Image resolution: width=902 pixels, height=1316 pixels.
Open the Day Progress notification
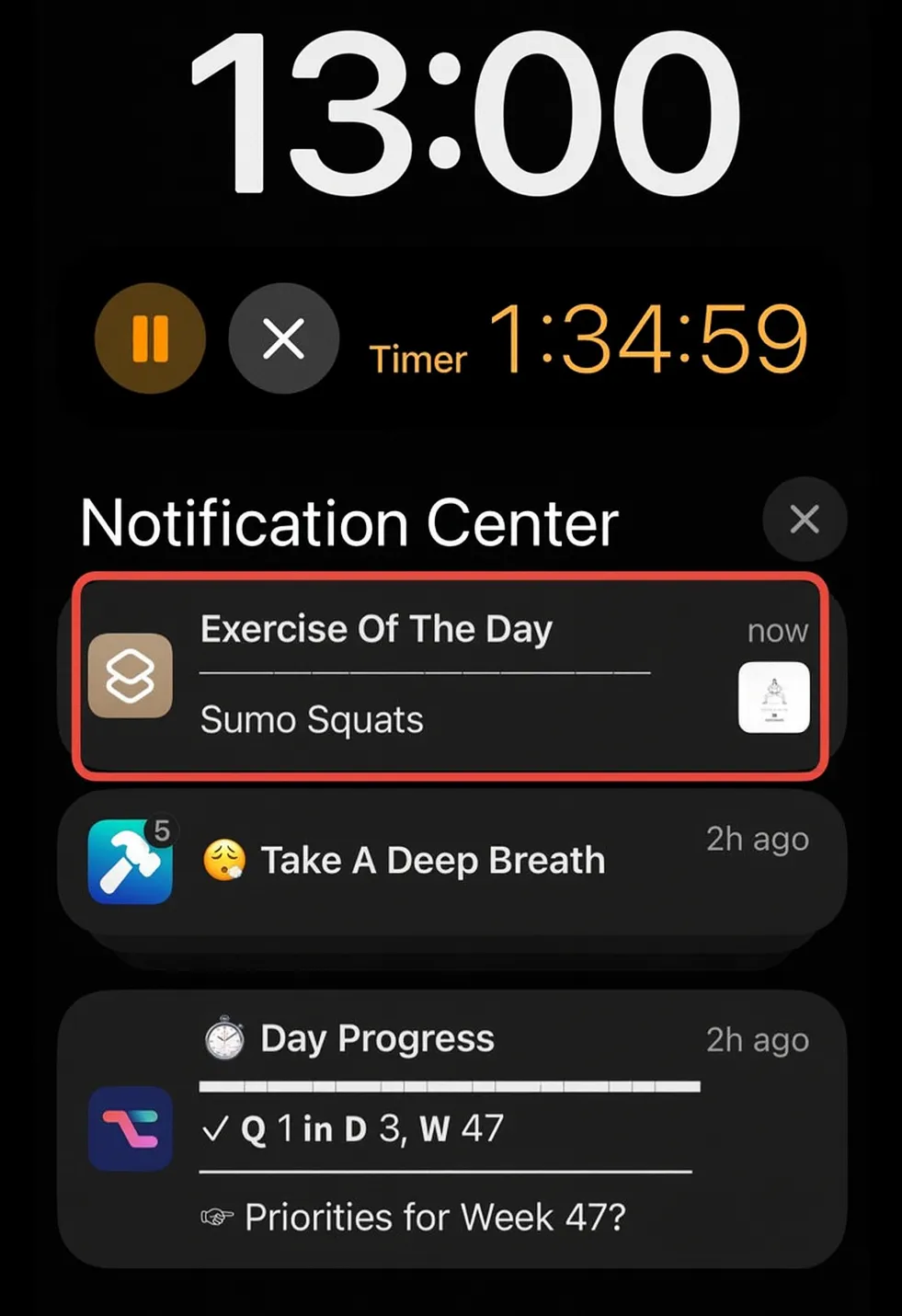click(x=451, y=1128)
